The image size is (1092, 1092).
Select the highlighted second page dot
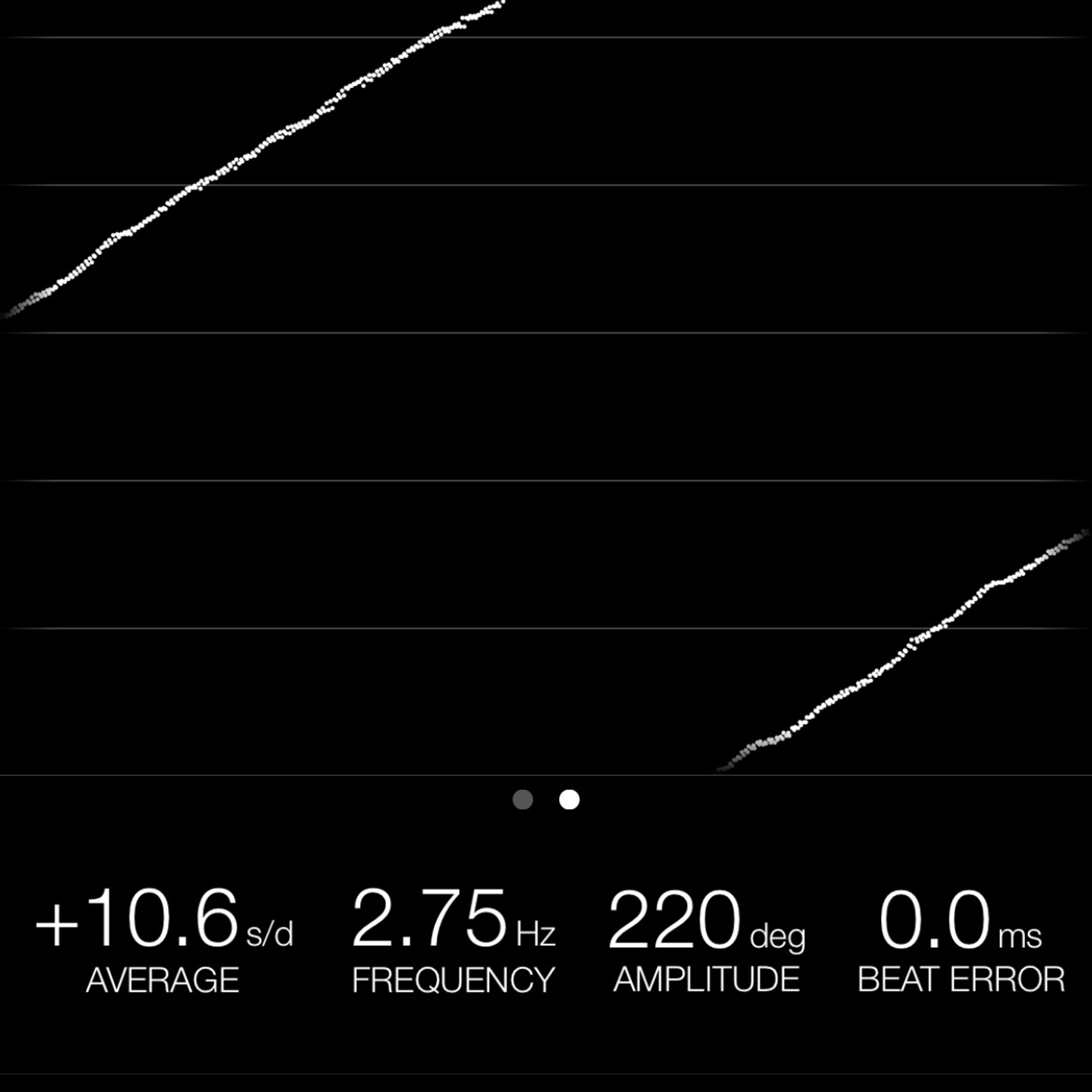tap(569, 799)
